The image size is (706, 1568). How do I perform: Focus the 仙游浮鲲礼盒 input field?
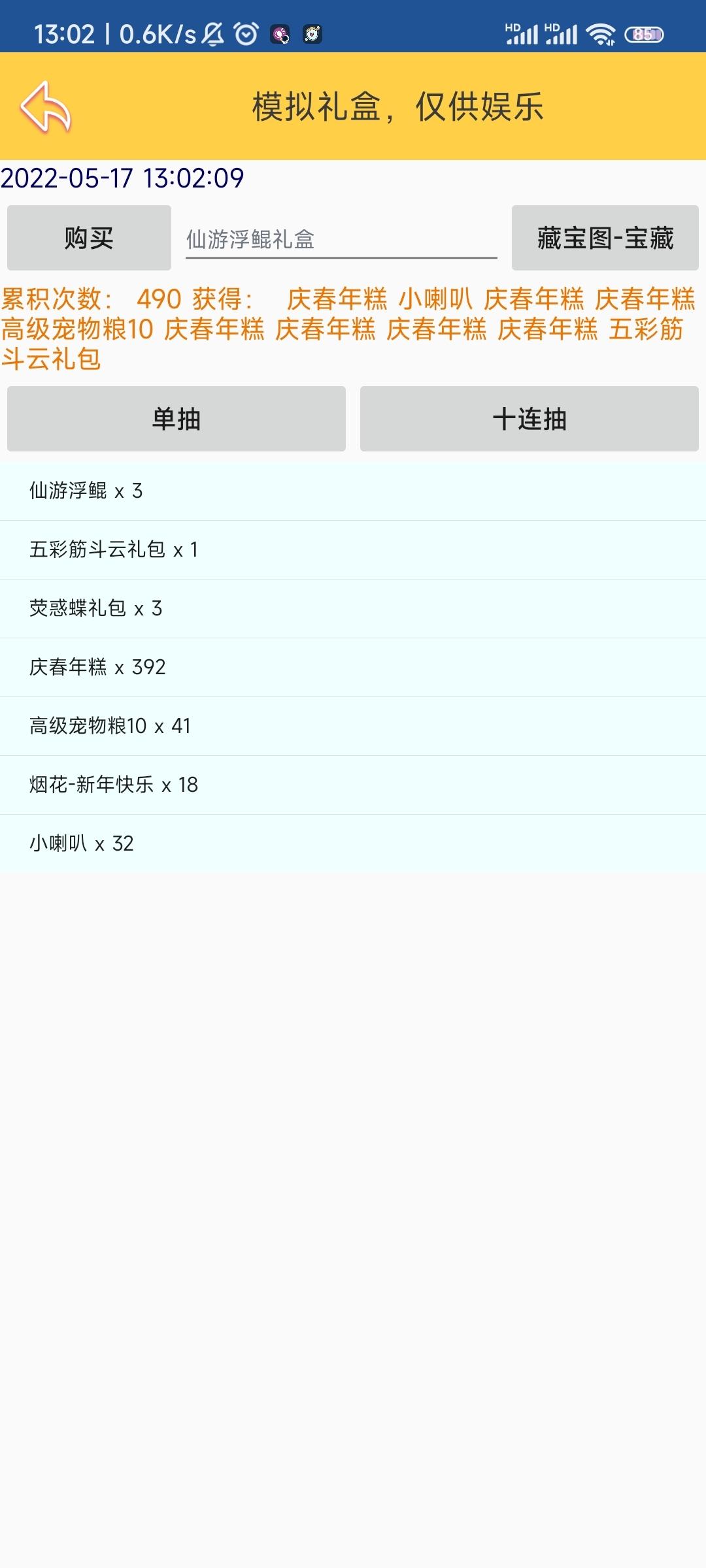click(341, 239)
